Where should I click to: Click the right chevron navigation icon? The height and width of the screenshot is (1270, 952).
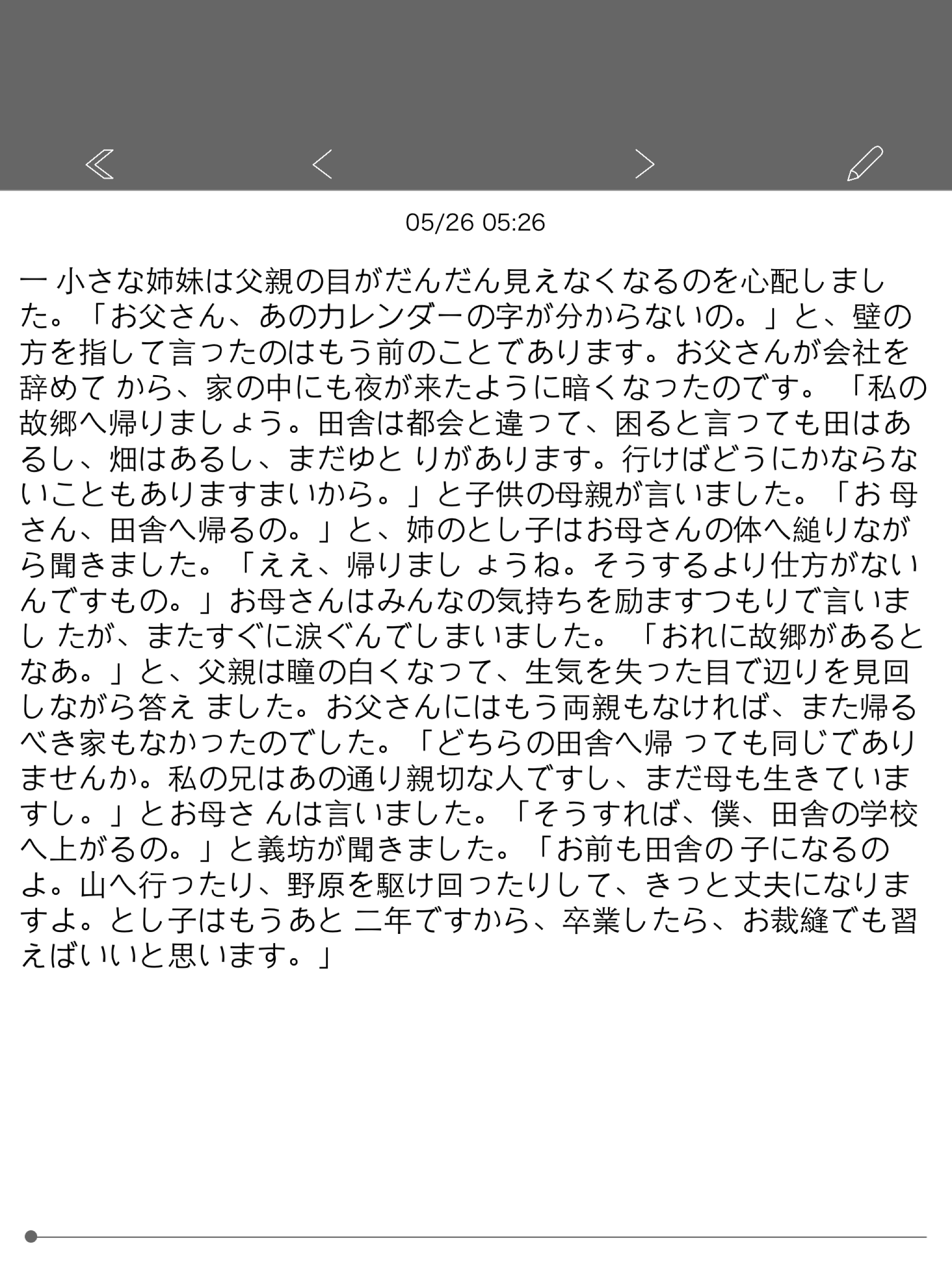point(645,165)
